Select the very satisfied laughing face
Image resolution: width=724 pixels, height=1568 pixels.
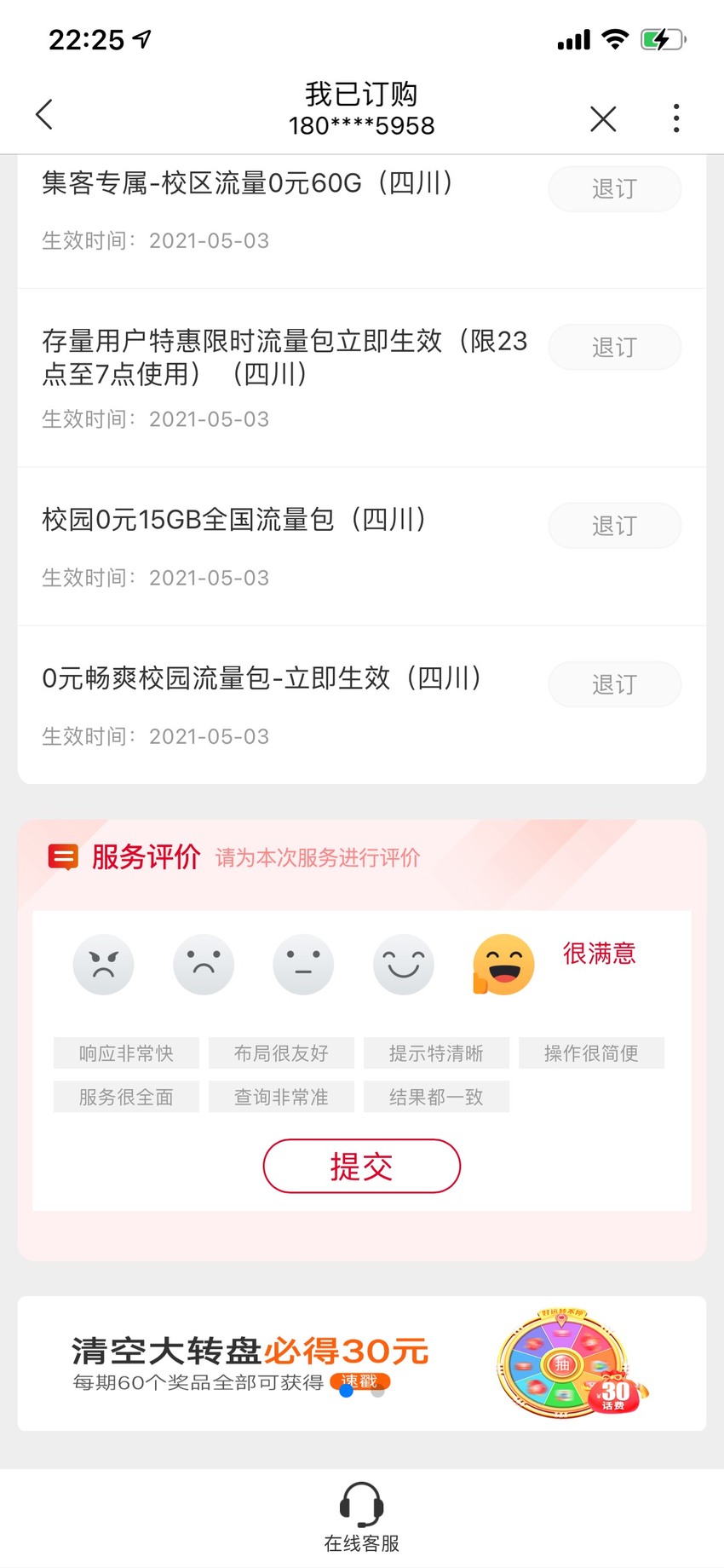503,965
